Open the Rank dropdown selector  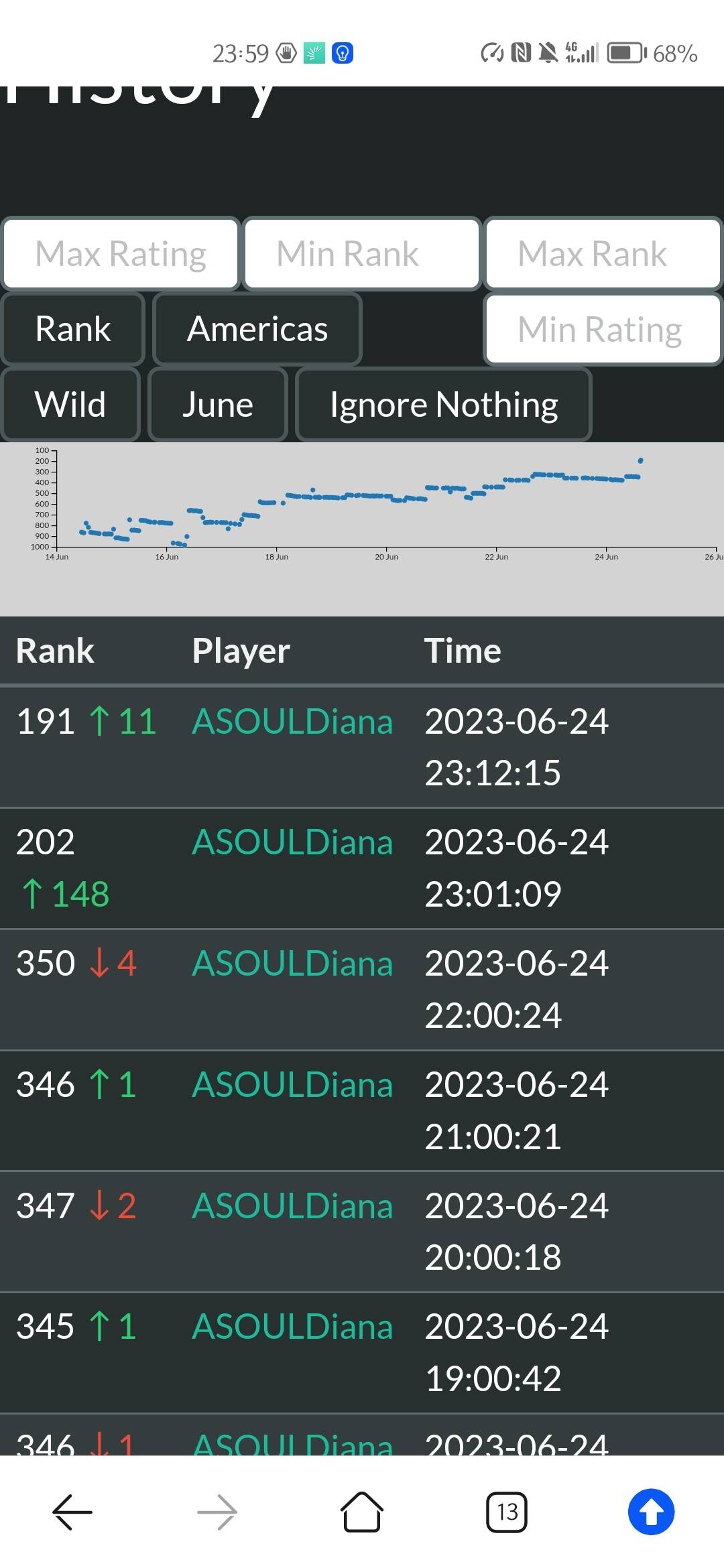click(73, 330)
